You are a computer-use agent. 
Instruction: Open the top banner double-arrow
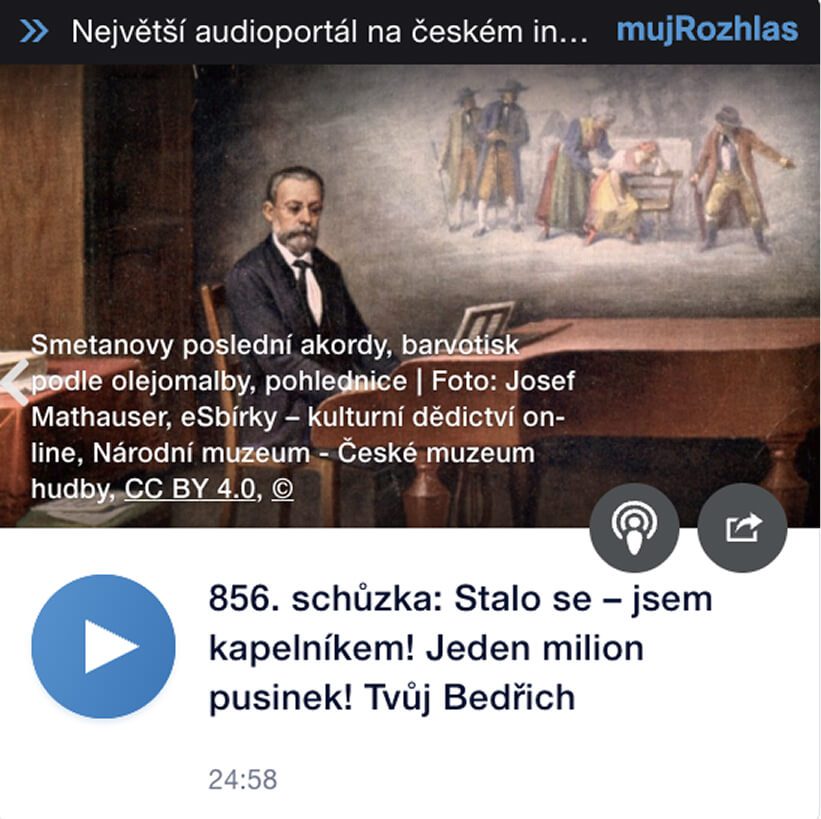point(33,31)
